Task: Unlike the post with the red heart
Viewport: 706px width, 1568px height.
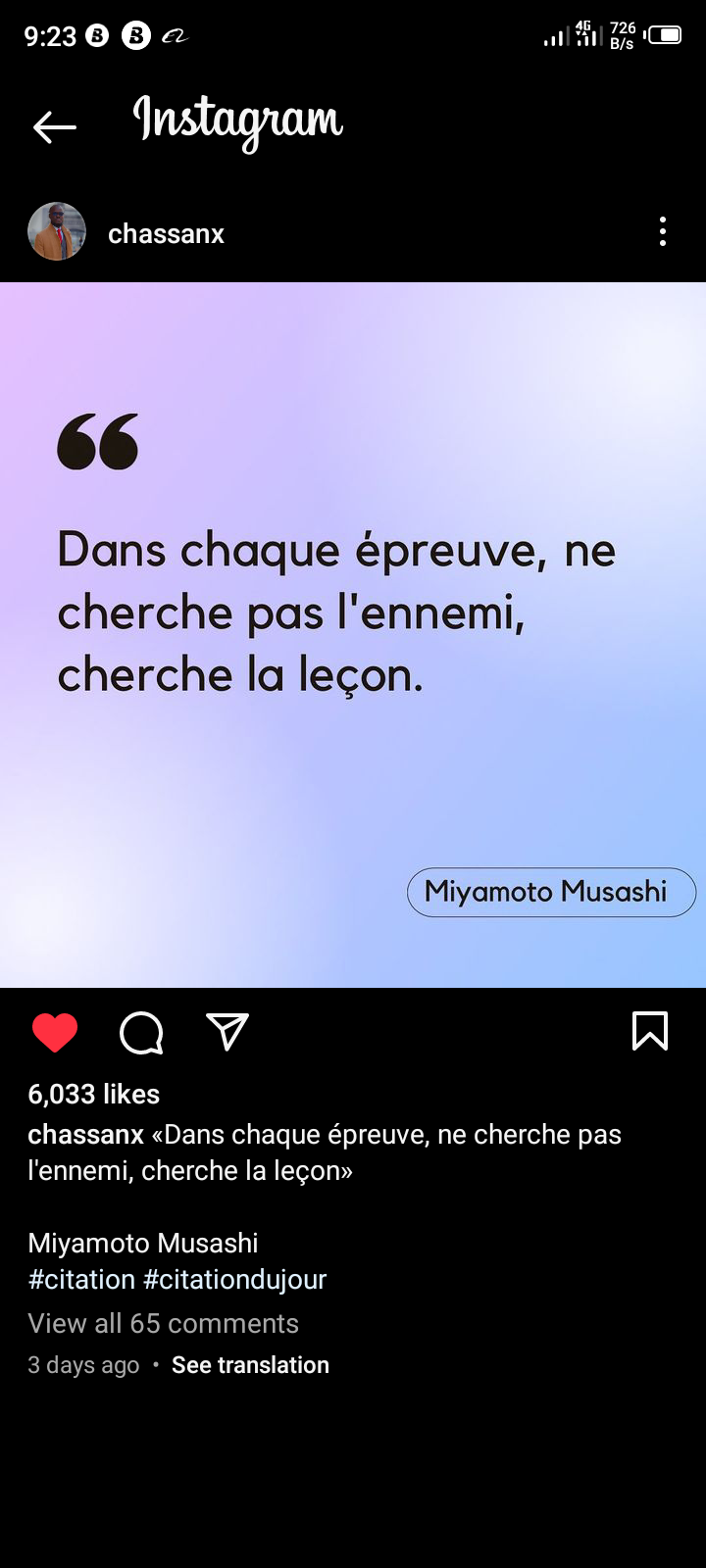Action: point(55,1032)
